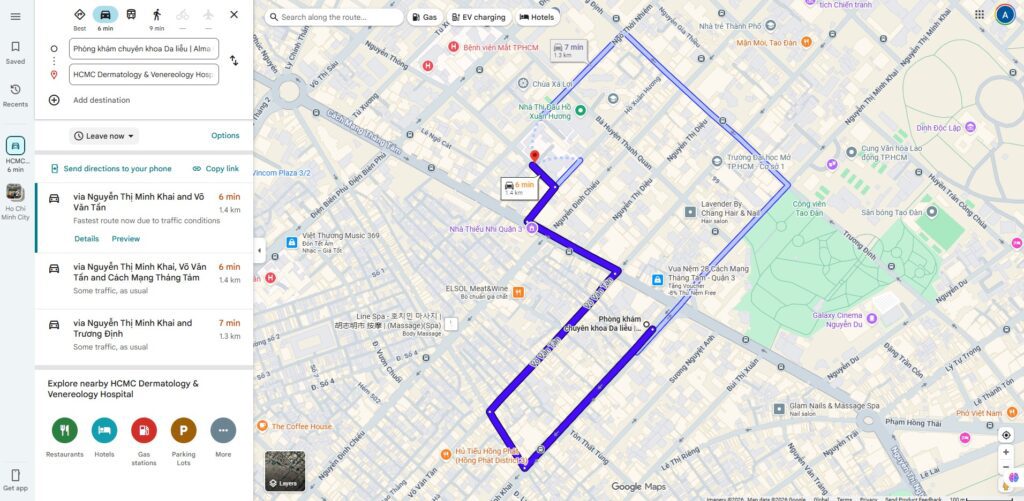Copy link to directions
Viewport: 1024px width, 501px height.
216,169
